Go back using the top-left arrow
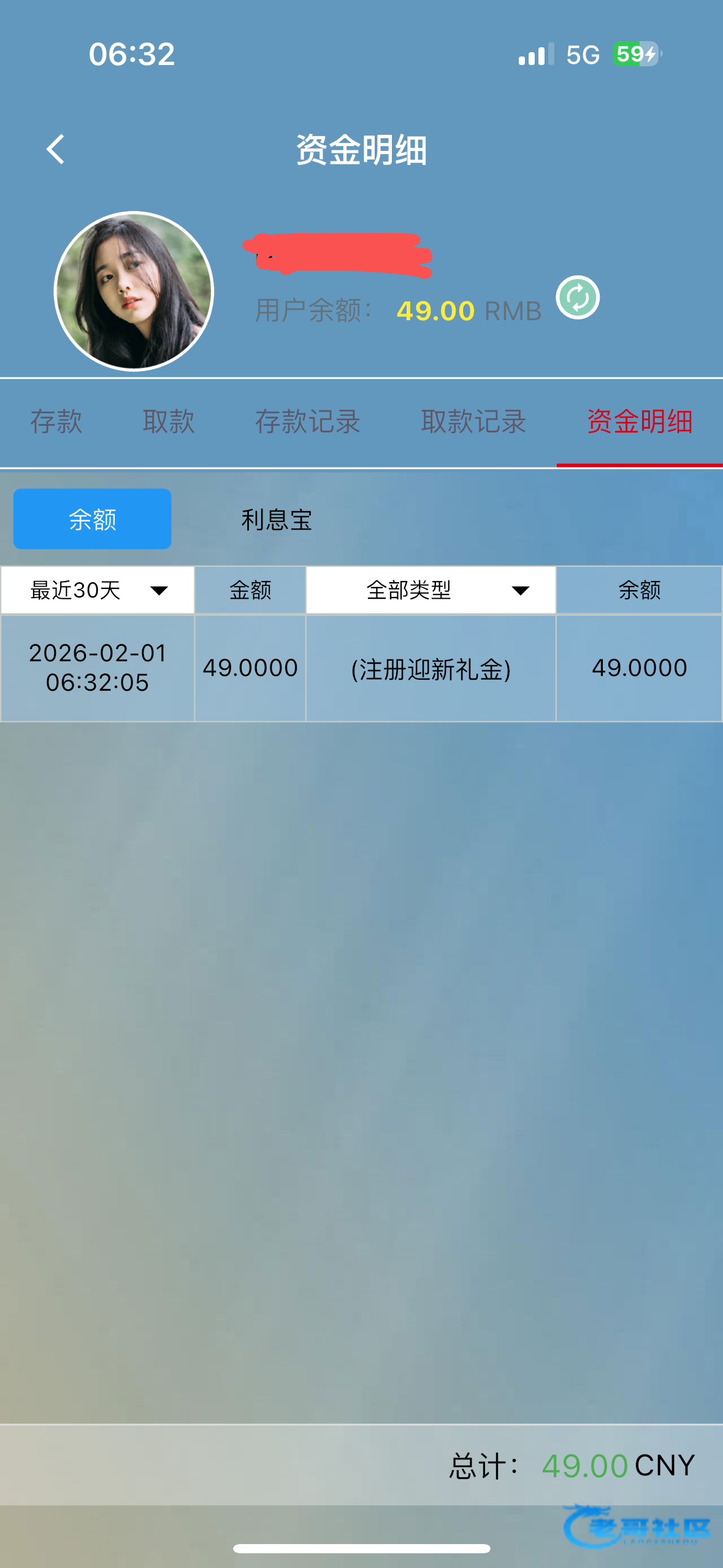Screen dimensions: 723x1568 coord(55,149)
